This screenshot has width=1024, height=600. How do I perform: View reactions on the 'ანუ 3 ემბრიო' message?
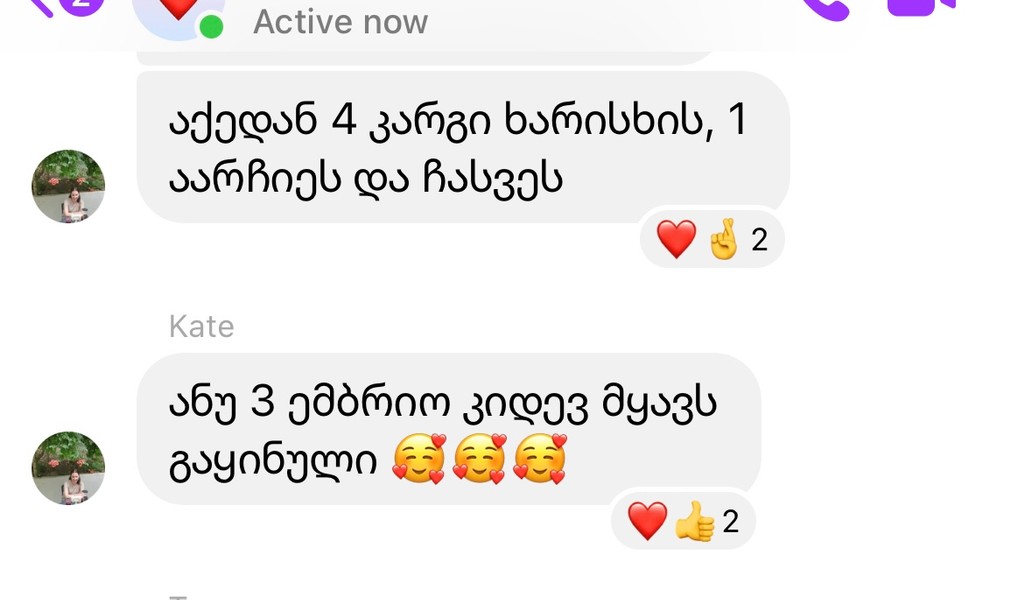683,521
